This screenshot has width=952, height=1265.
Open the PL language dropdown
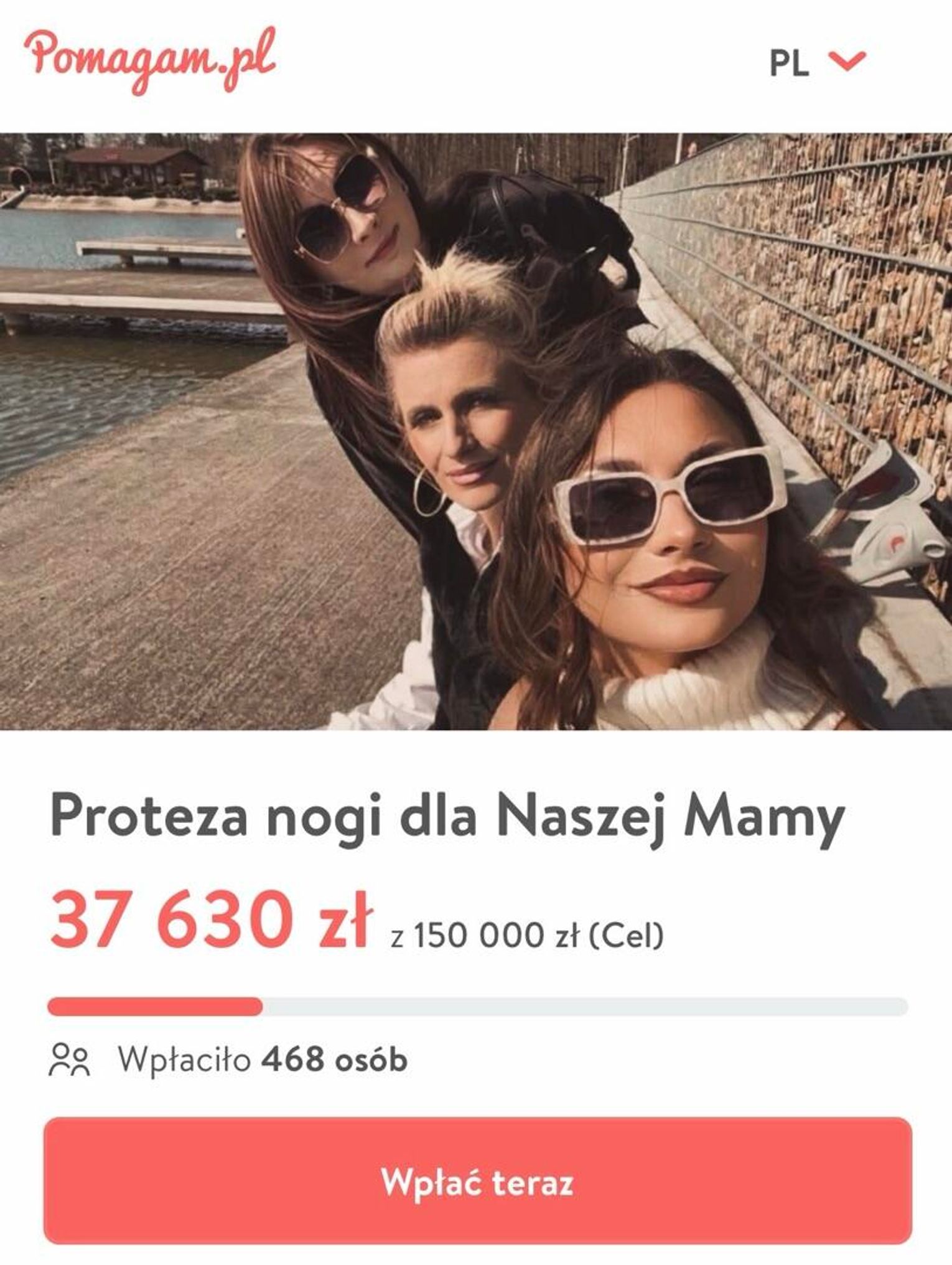coord(817,62)
